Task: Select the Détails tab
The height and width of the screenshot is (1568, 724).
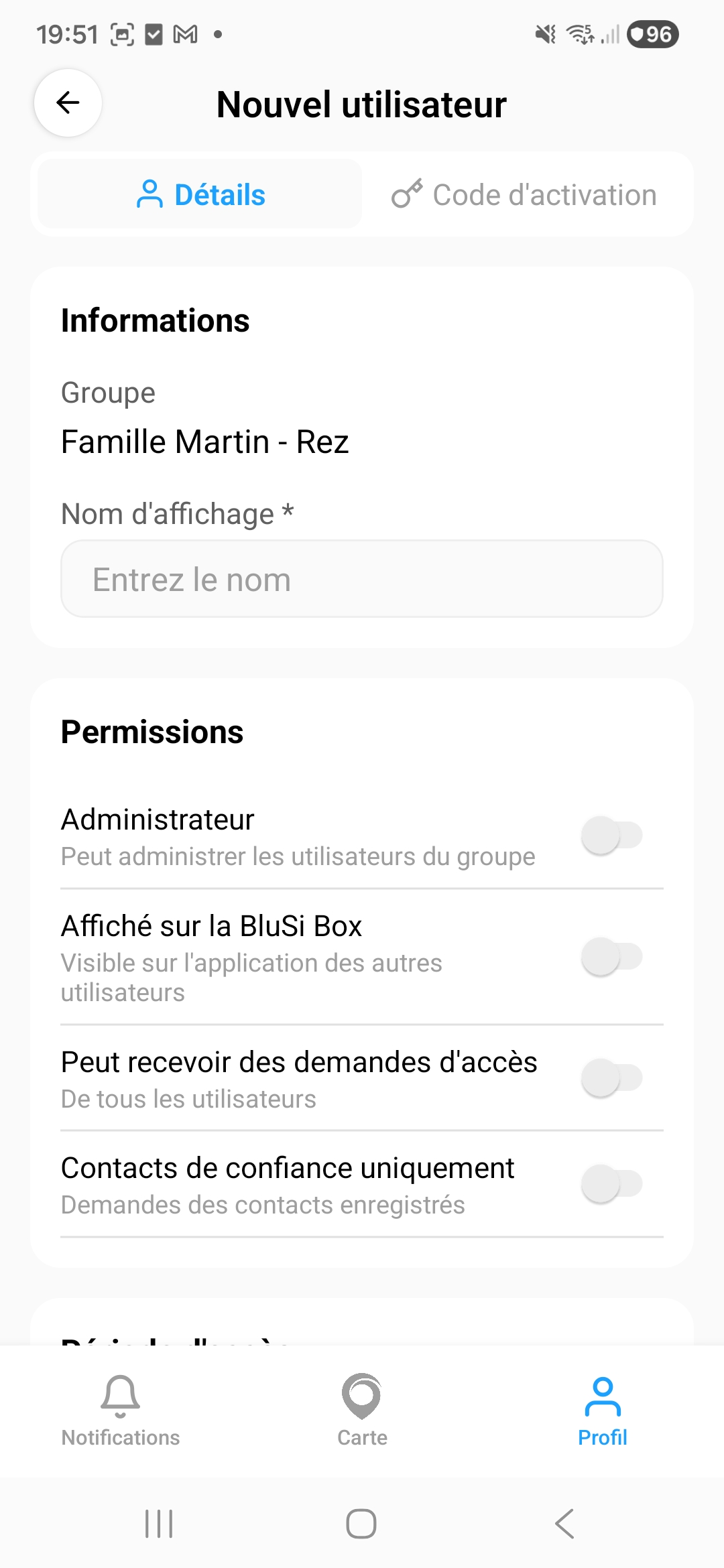Action: click(x=198, y=194)
